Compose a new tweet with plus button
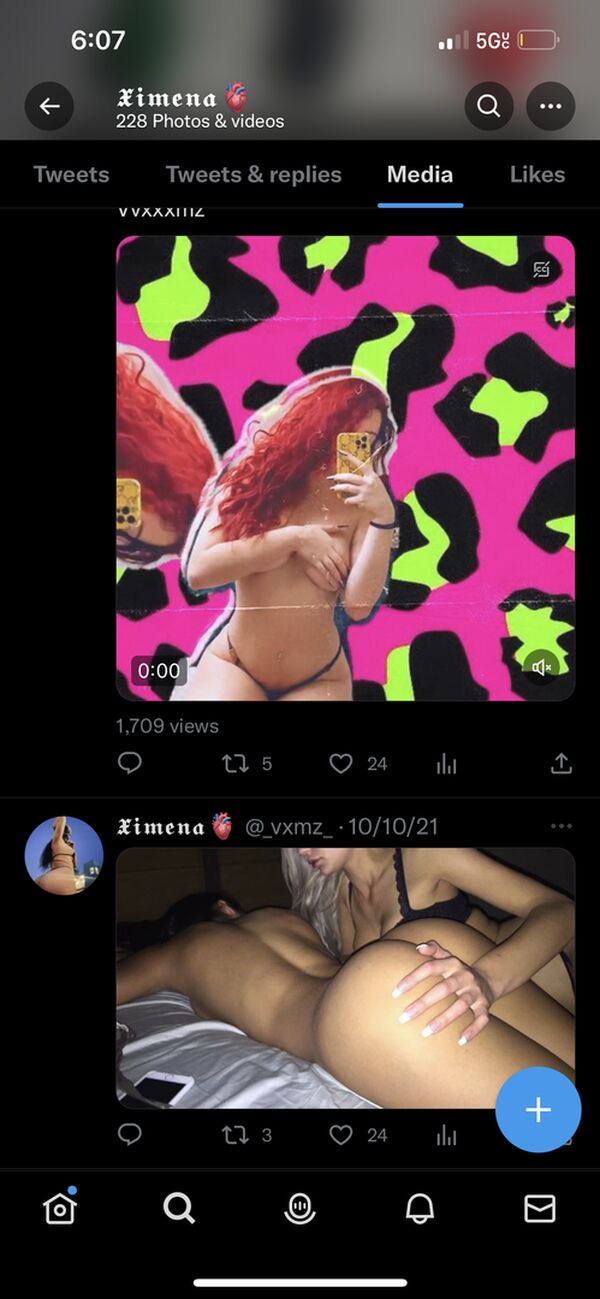This screenshot has width=600, height=1299. click(538, 1110)
